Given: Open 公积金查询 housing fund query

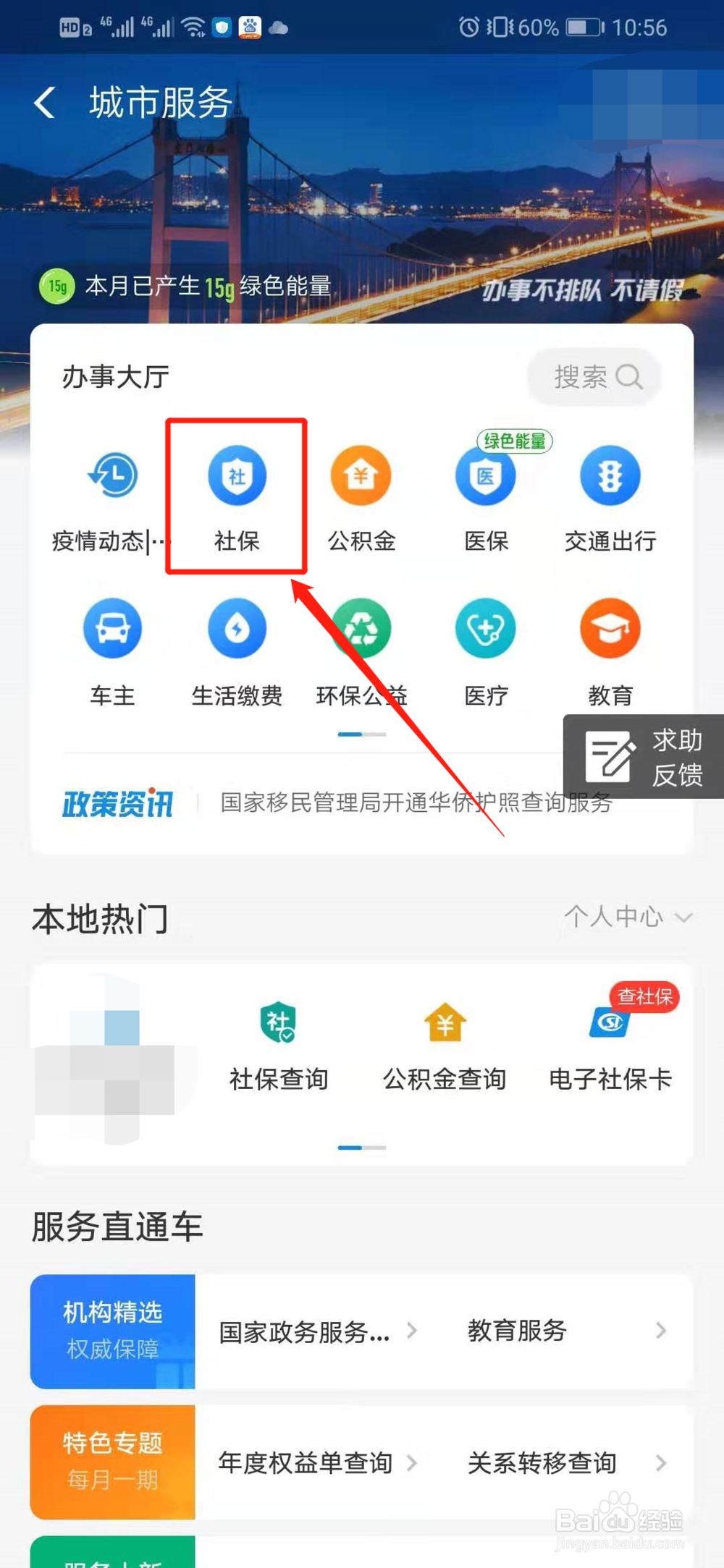Looking at the screenshot, I should click(443, 1042).
